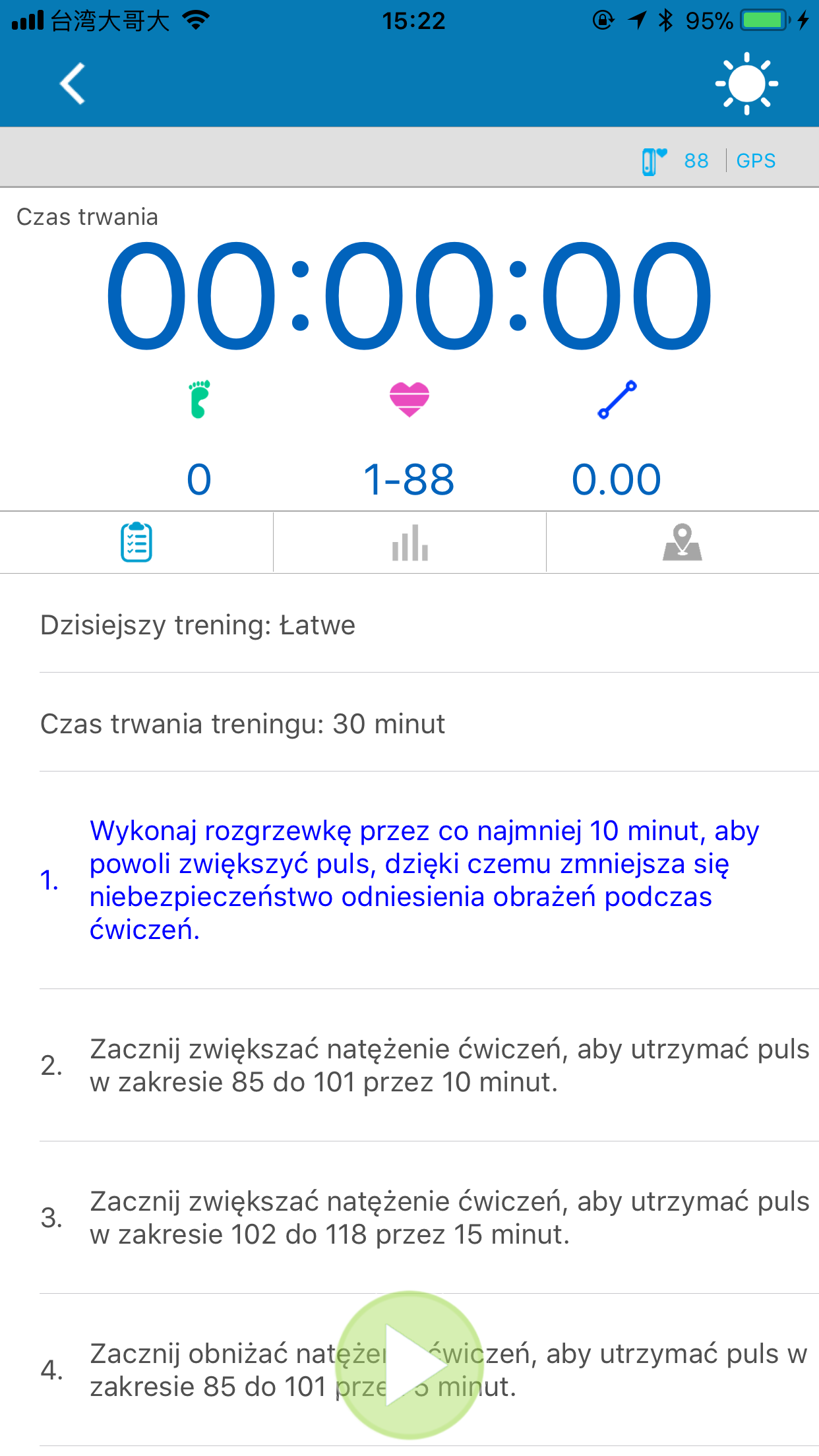819x1456 pixels.
Task: Tap the sun brightness icon
Action: [746, 84]
